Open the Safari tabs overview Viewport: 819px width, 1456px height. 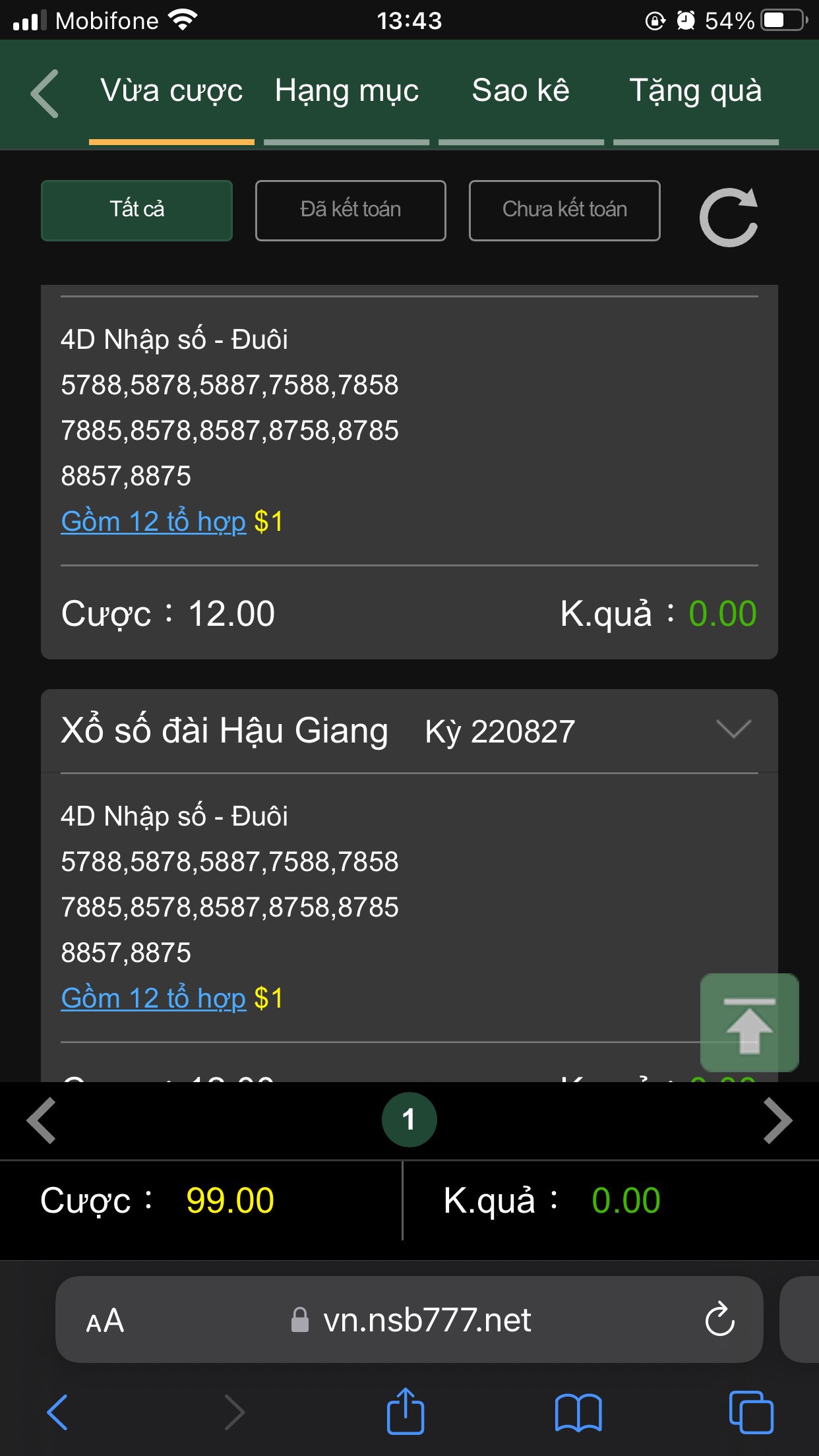(x=751, y=1412)
